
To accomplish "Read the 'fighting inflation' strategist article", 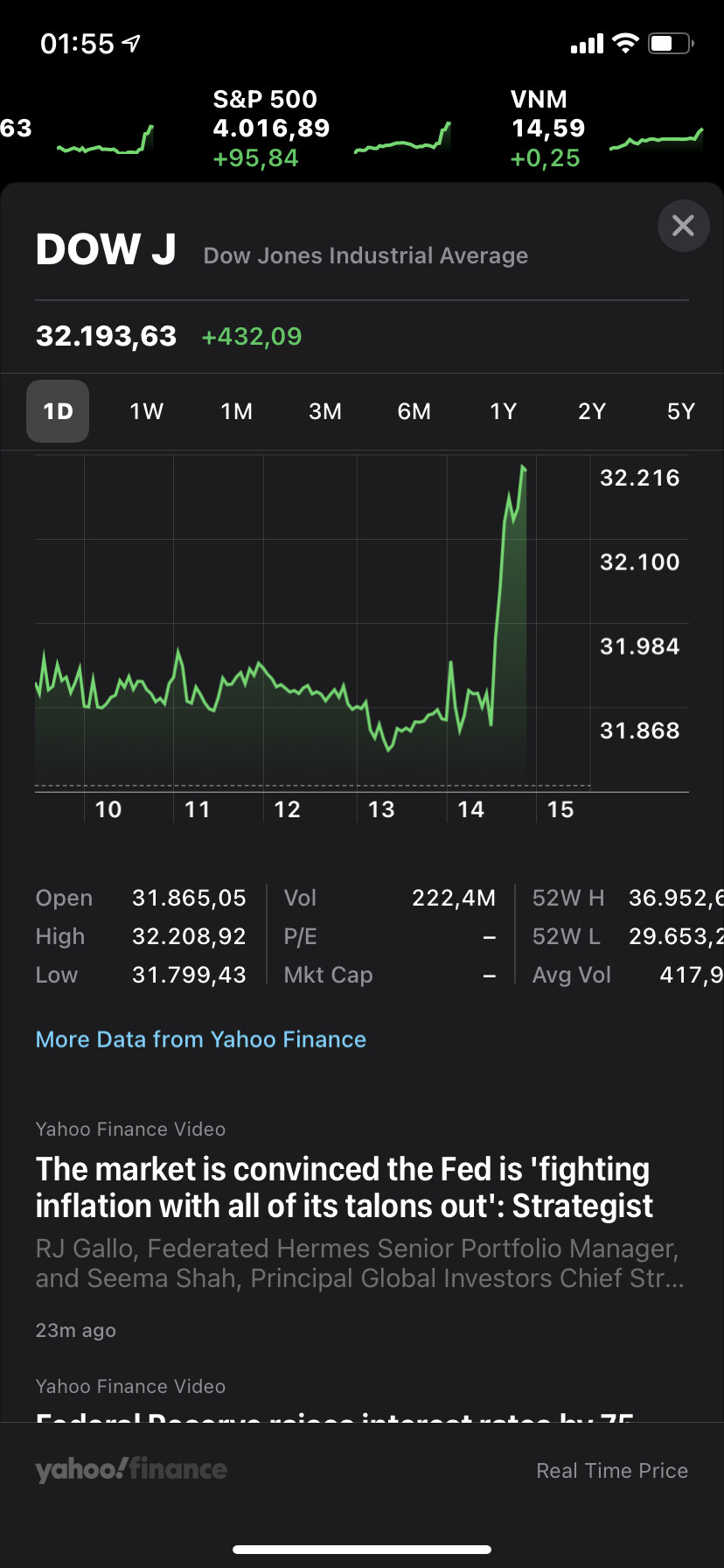I will (x=345, y=1187).
